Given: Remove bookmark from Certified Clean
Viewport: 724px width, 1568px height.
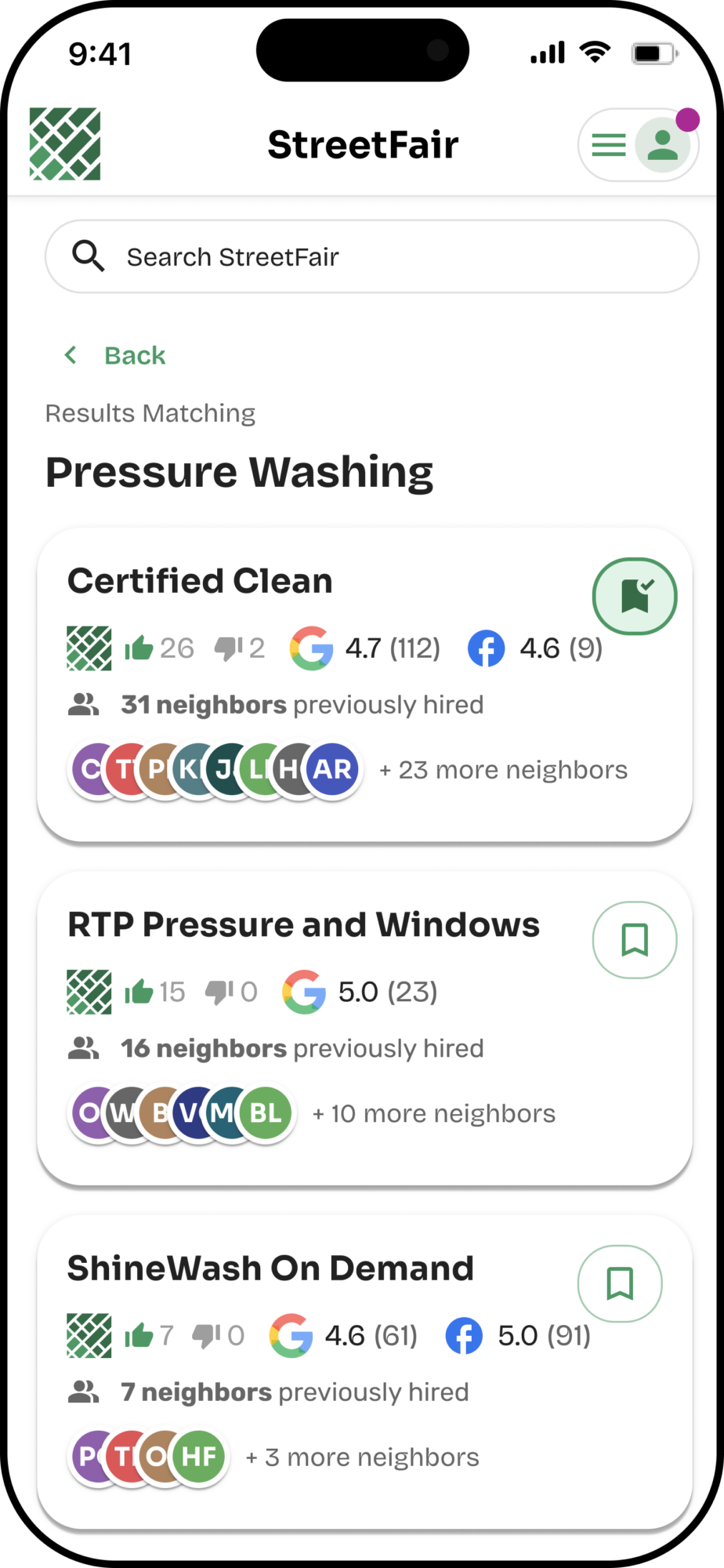Looking at the screenshot, I should click(634, 597).
